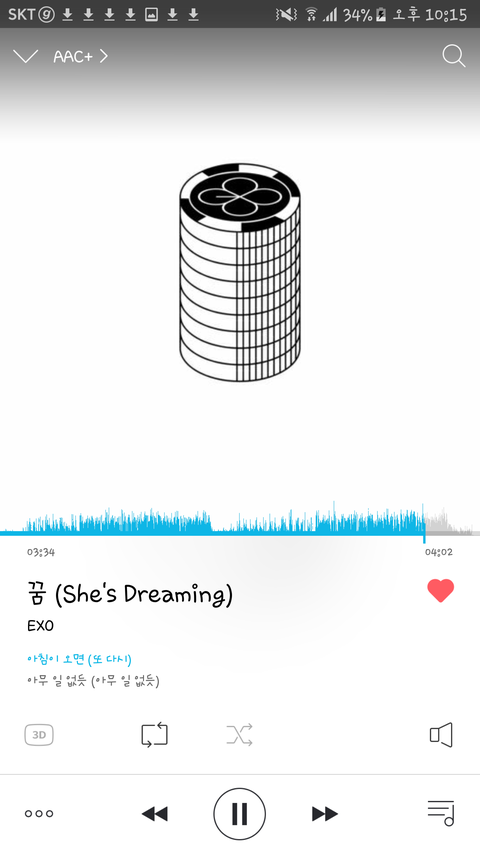Toggle the 3D sound effect

tap(39, 735)
